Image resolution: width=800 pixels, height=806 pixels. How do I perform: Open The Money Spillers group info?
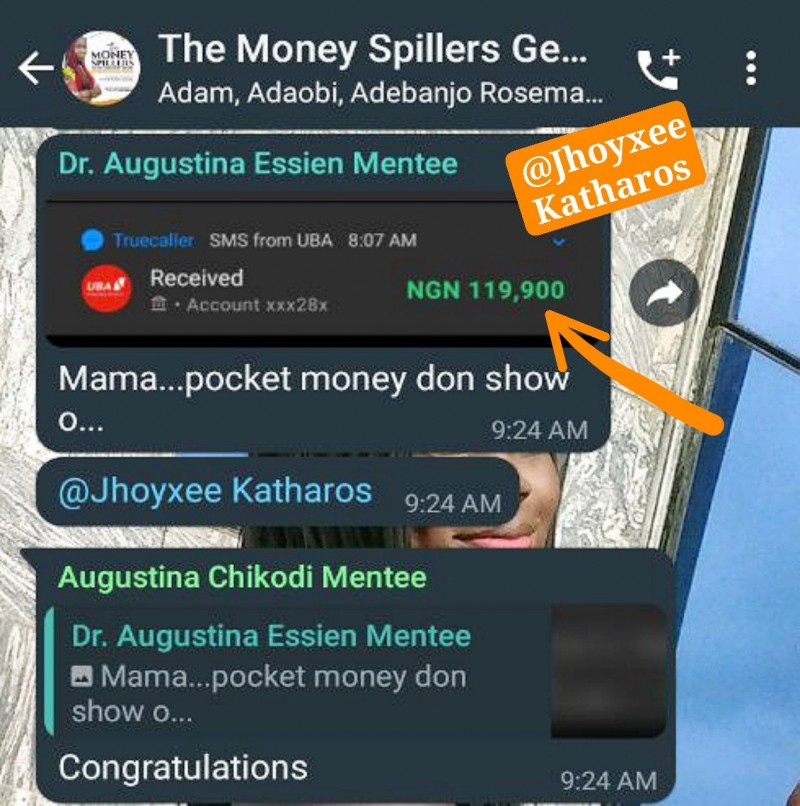click(x=379, y=67)
